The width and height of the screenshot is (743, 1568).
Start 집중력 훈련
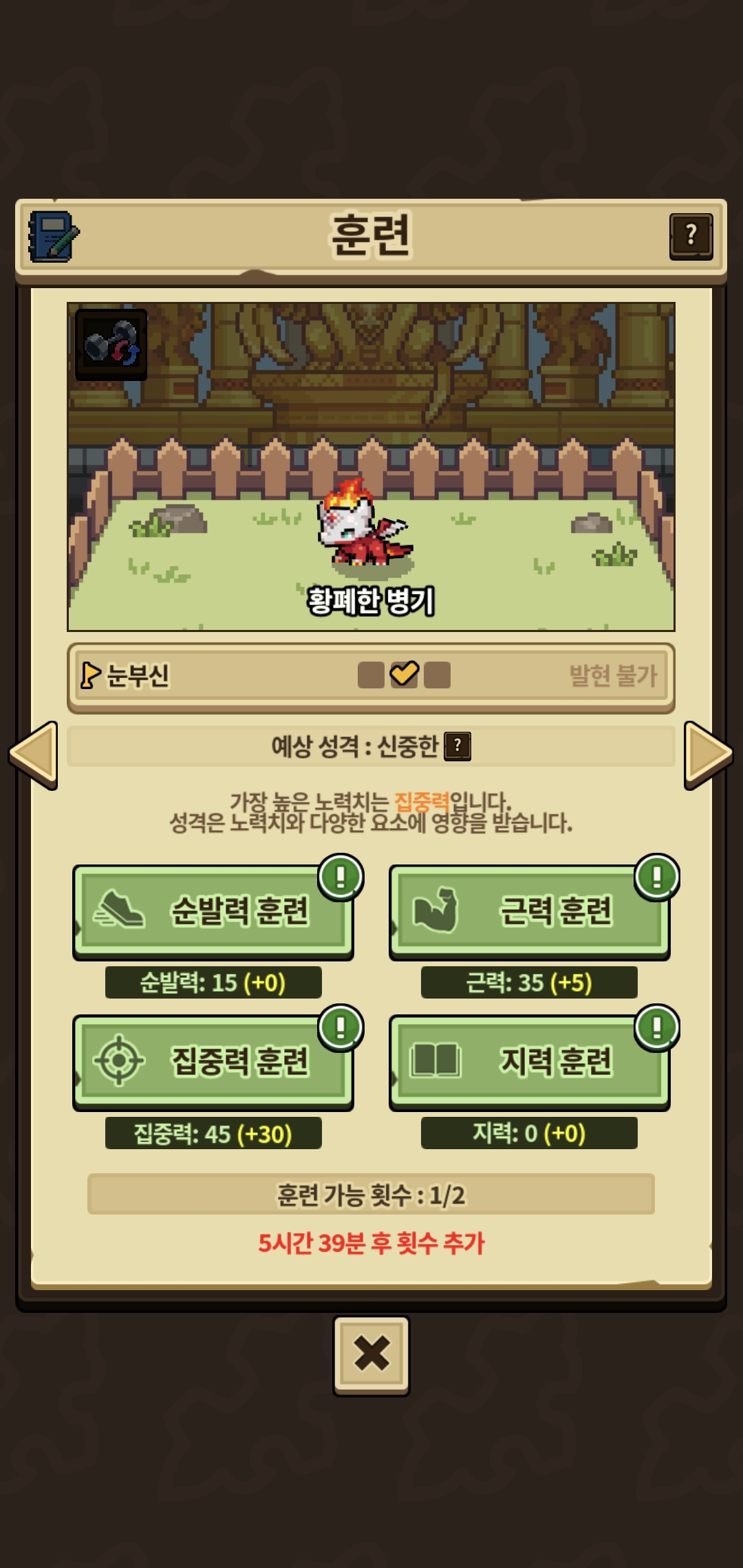pos(213,1061)
